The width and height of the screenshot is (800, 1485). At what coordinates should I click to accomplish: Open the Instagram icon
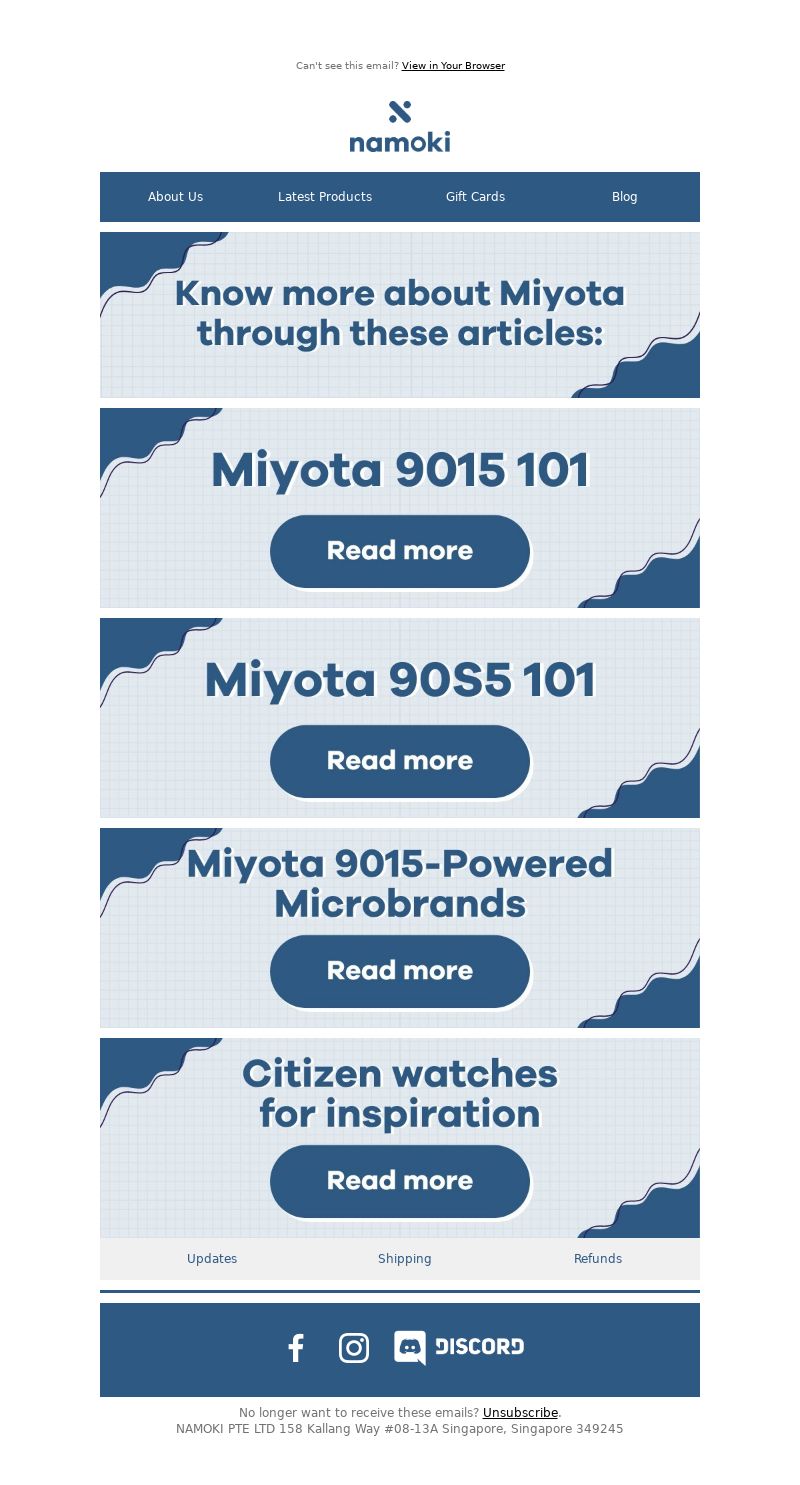tap(354, 1348)
